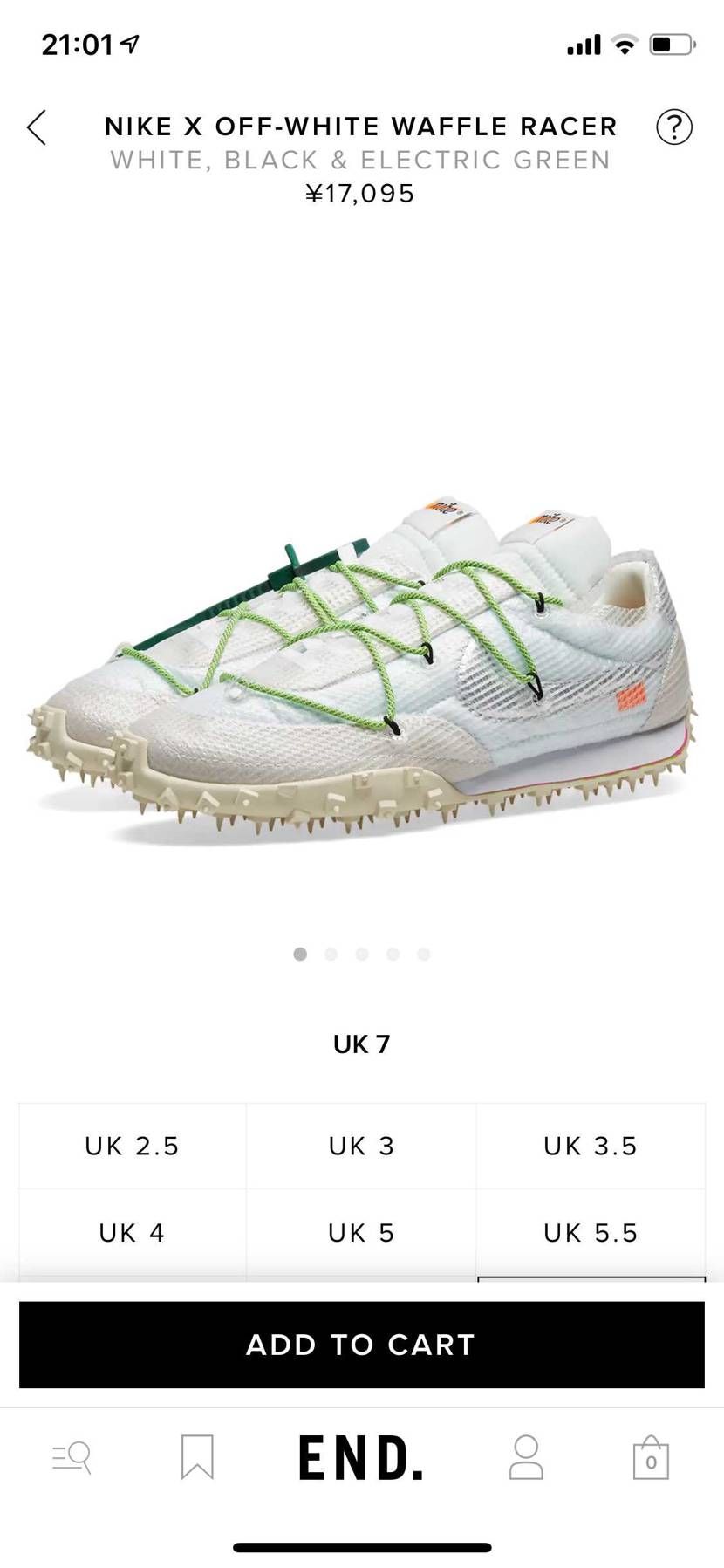Select size UK 4

point(133,1233)
